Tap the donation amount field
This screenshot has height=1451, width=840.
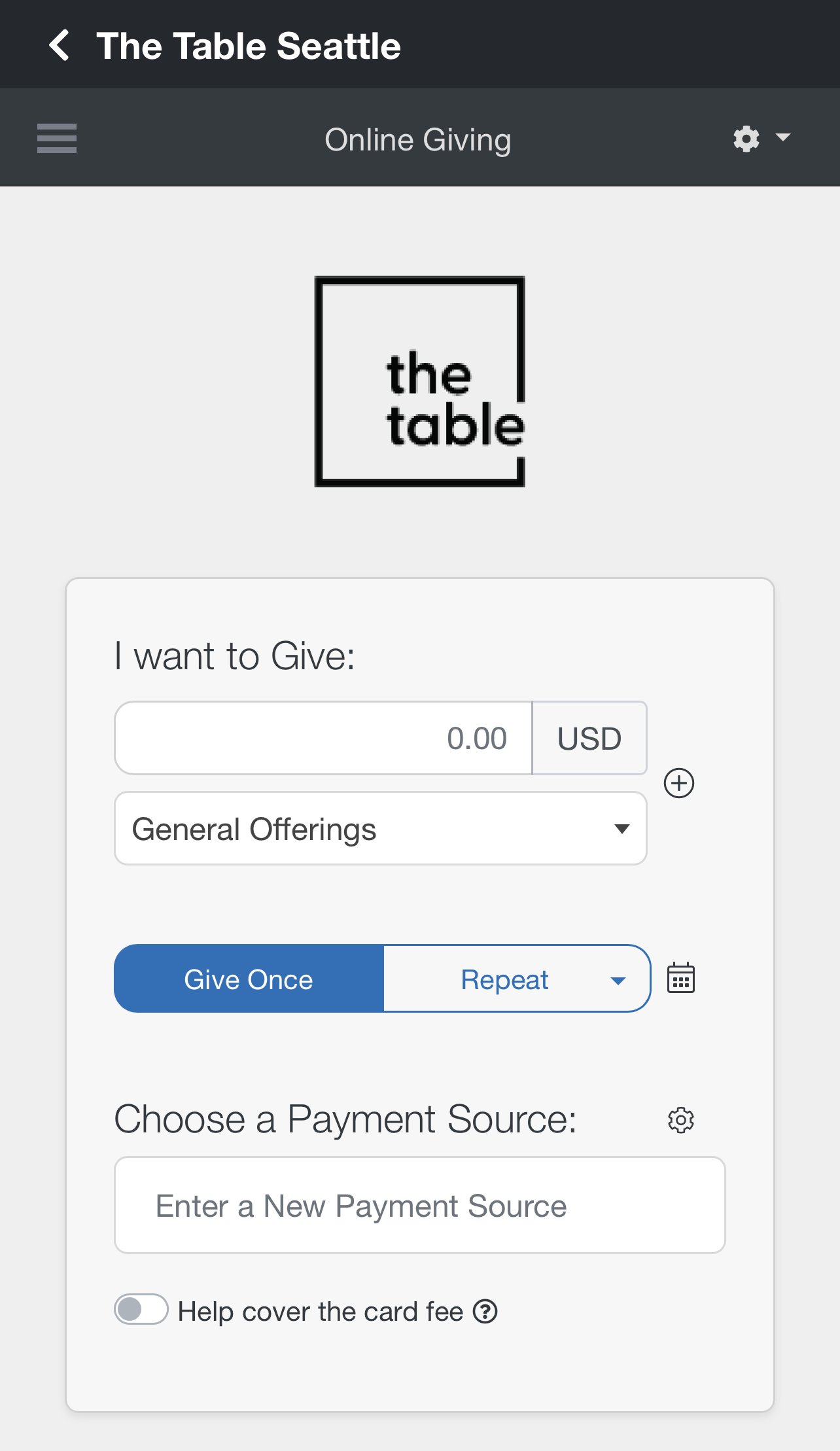point(324,738)
